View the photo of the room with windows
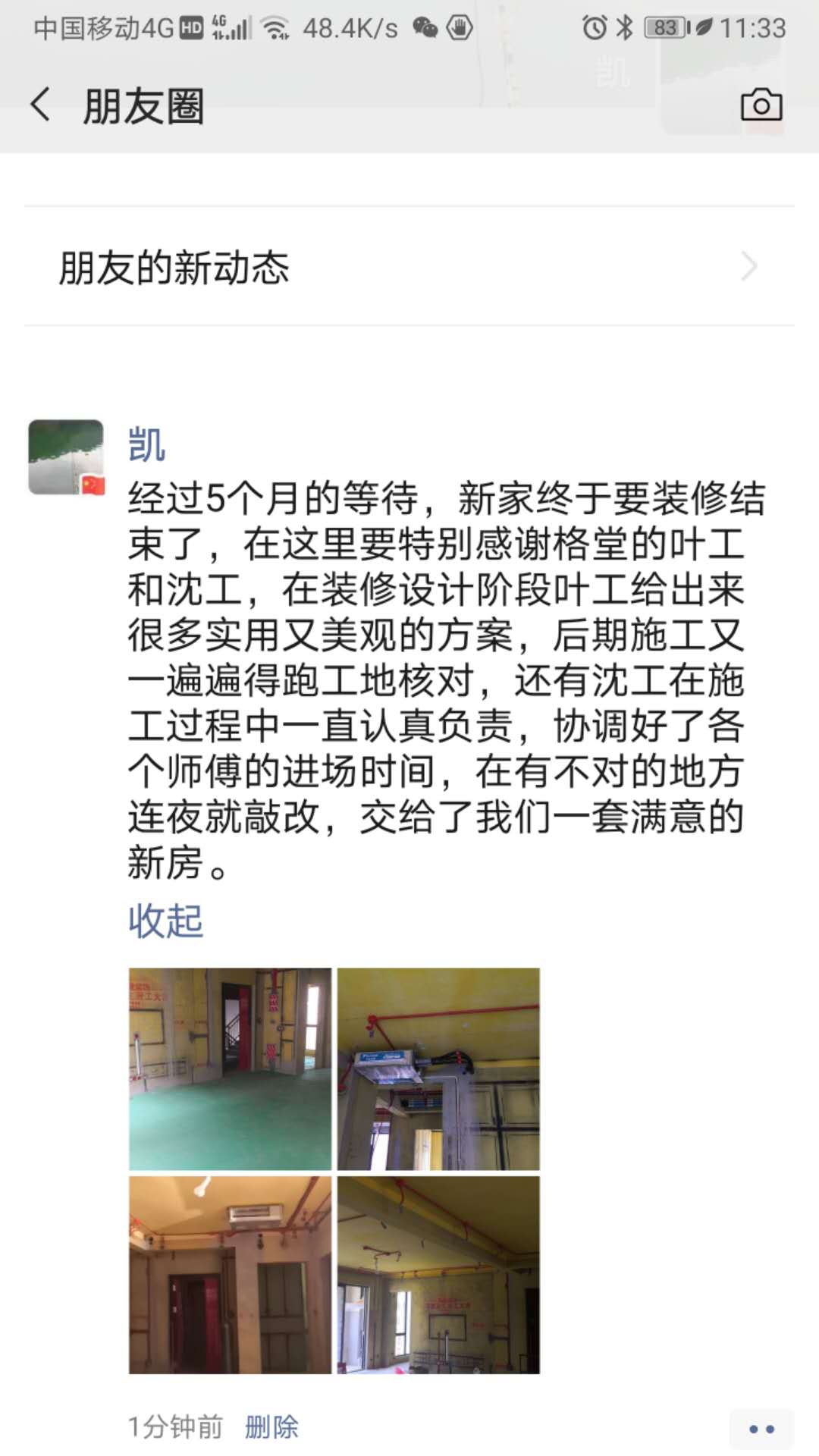This screenshot has height=1456, width=819. pyautogui.click(x=438, y=1275)
